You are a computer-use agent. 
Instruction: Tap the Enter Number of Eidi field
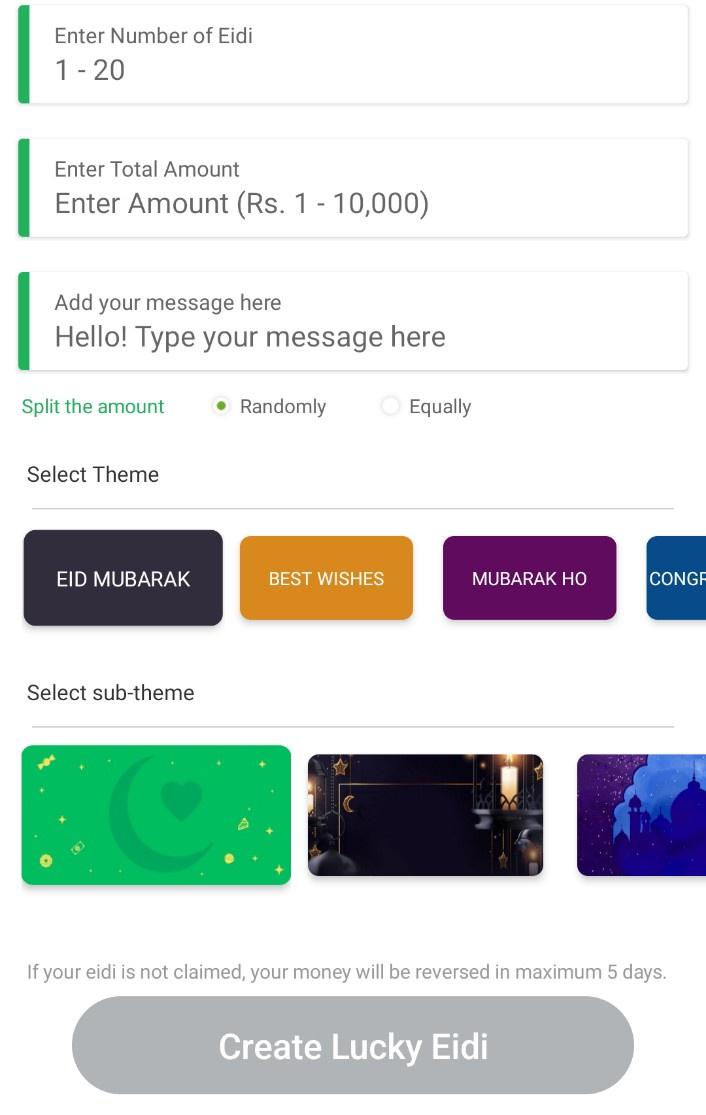tap(353, 55)
